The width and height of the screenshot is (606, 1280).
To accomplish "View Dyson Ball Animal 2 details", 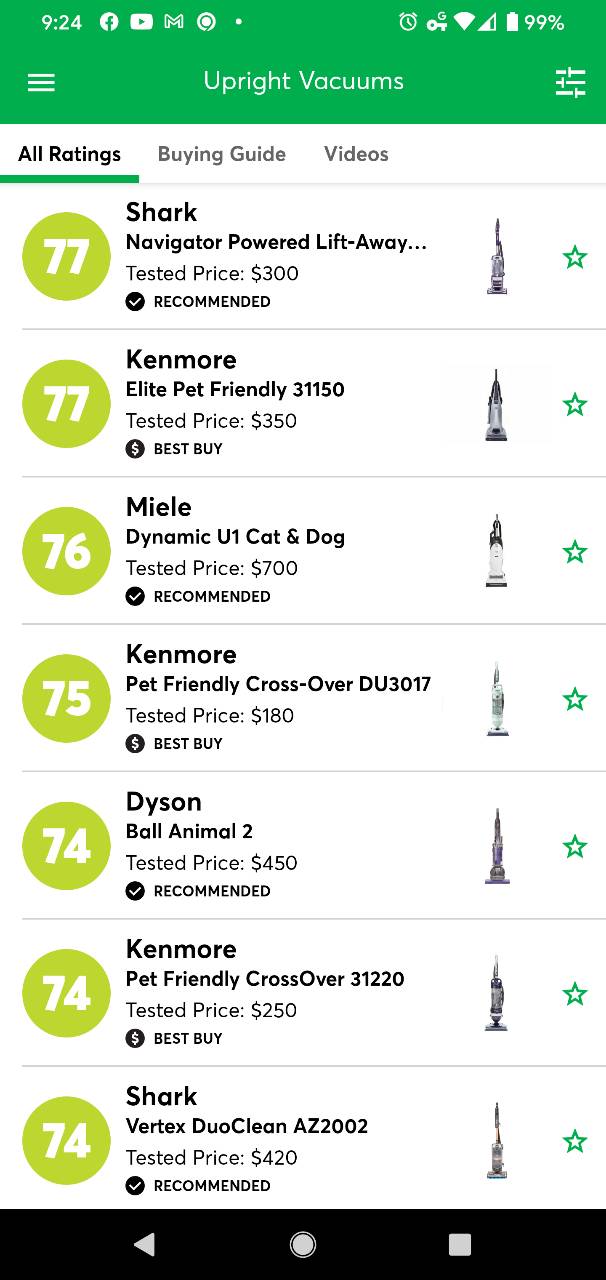I will point(303,846).
